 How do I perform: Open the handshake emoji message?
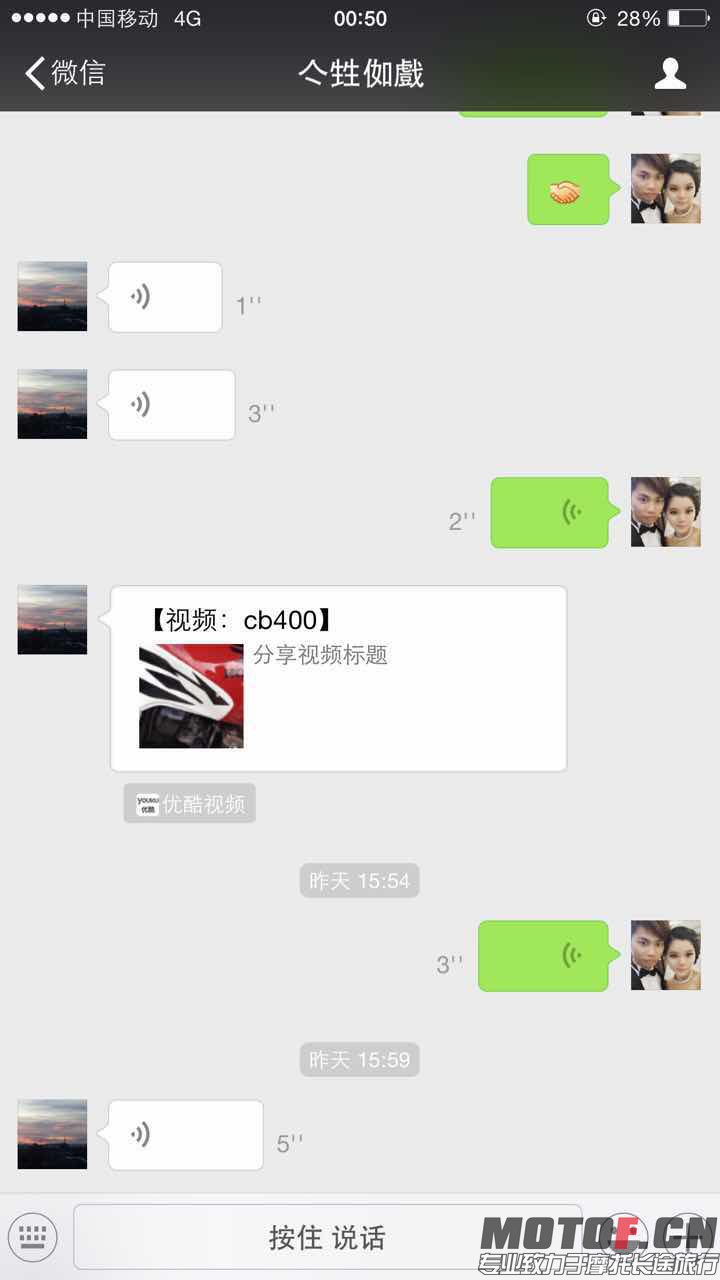[x=567, y=189]
